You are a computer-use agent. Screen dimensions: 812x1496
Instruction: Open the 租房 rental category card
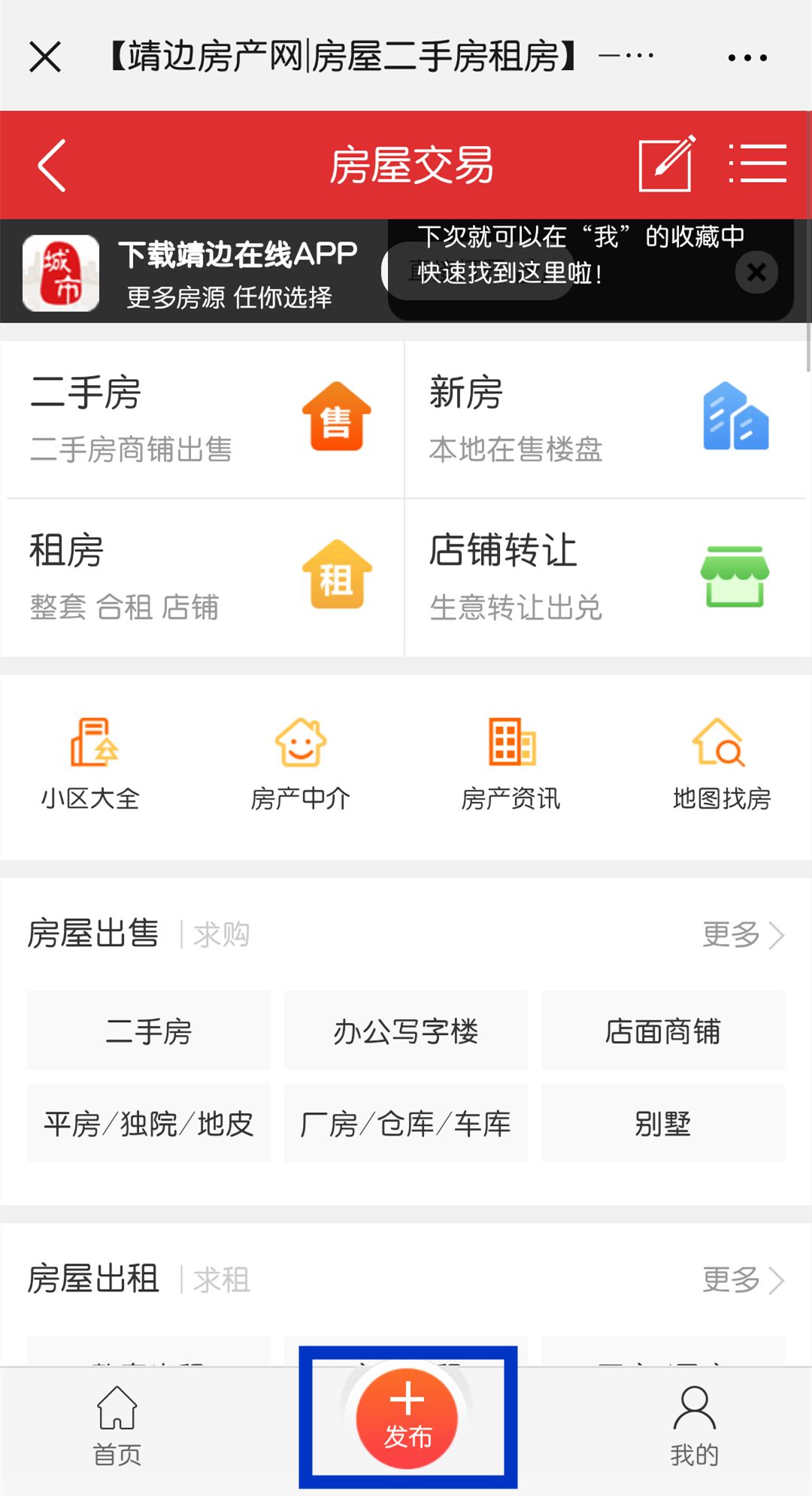click(202, 578)
